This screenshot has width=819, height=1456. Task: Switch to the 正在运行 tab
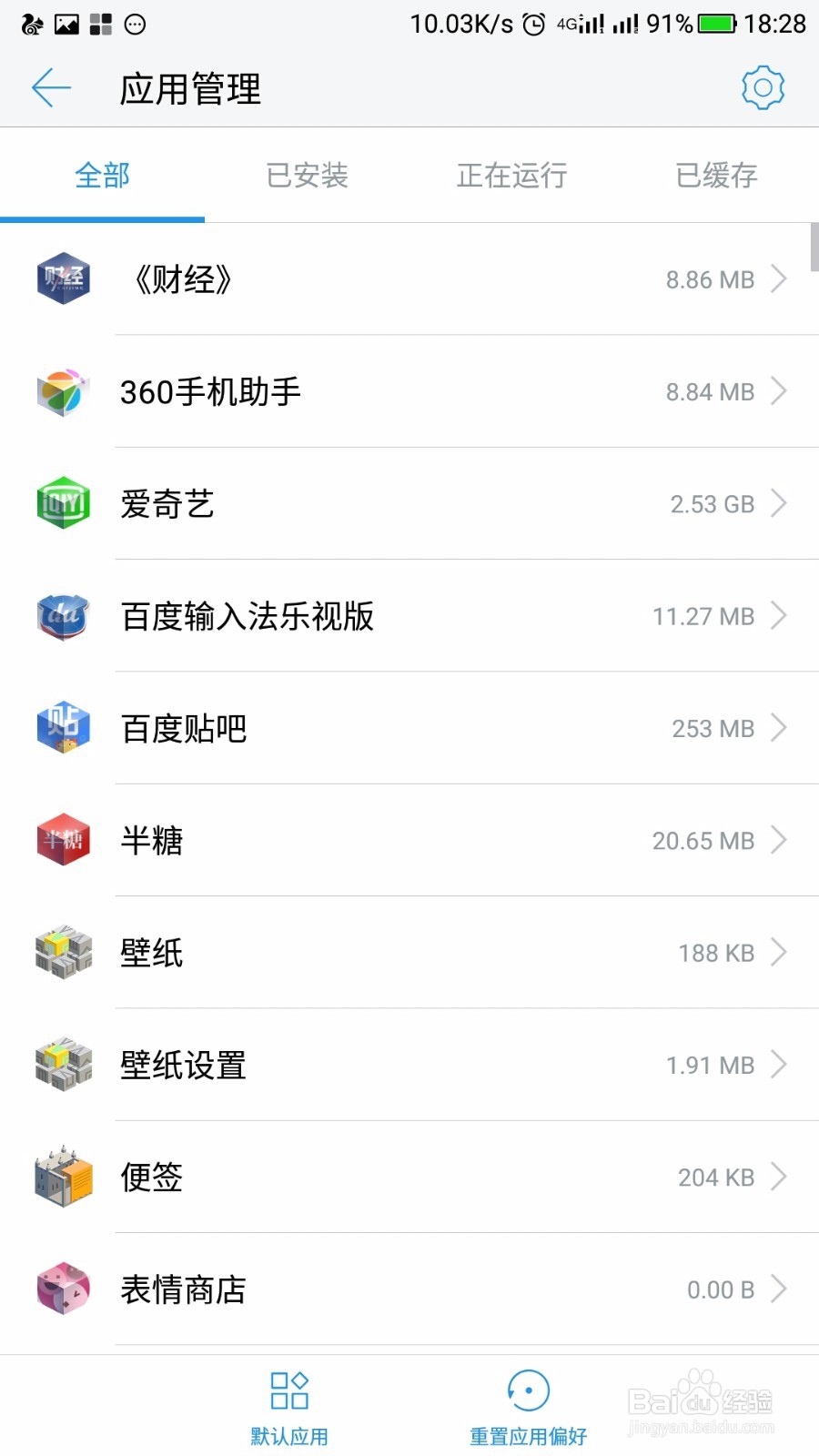[x=511, y=175]
